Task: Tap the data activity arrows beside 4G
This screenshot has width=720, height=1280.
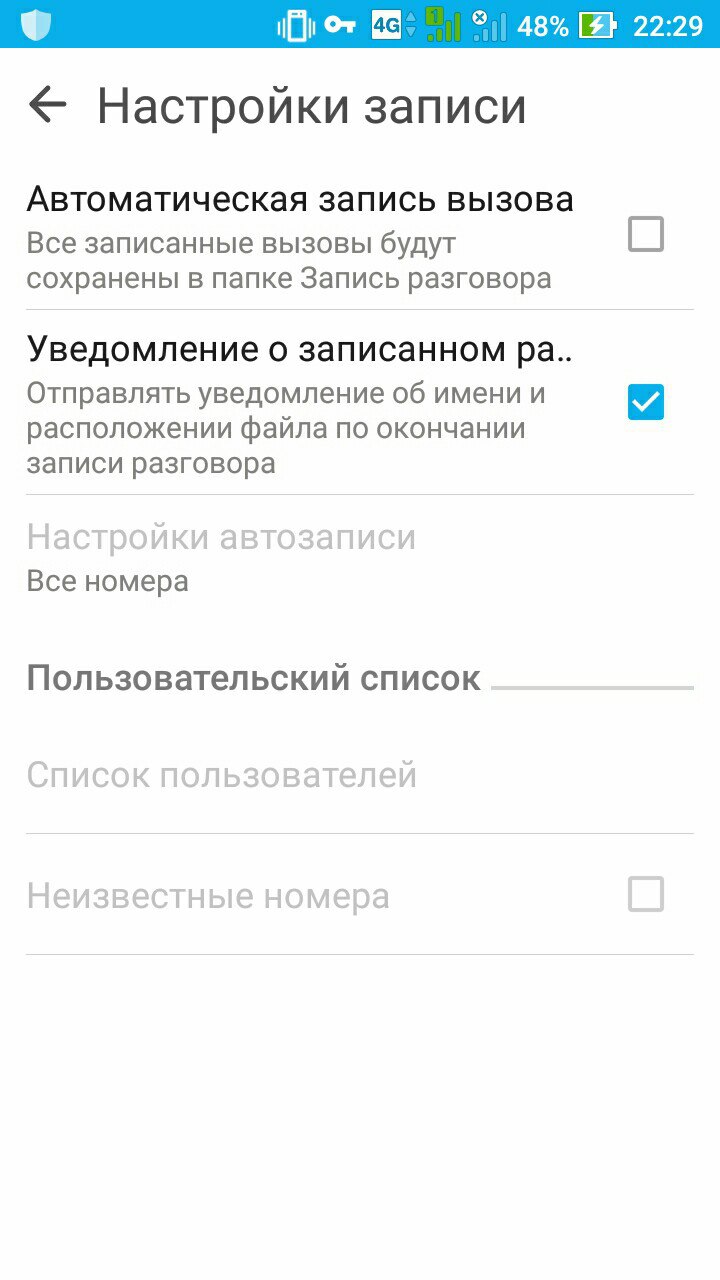Action: 409,25
